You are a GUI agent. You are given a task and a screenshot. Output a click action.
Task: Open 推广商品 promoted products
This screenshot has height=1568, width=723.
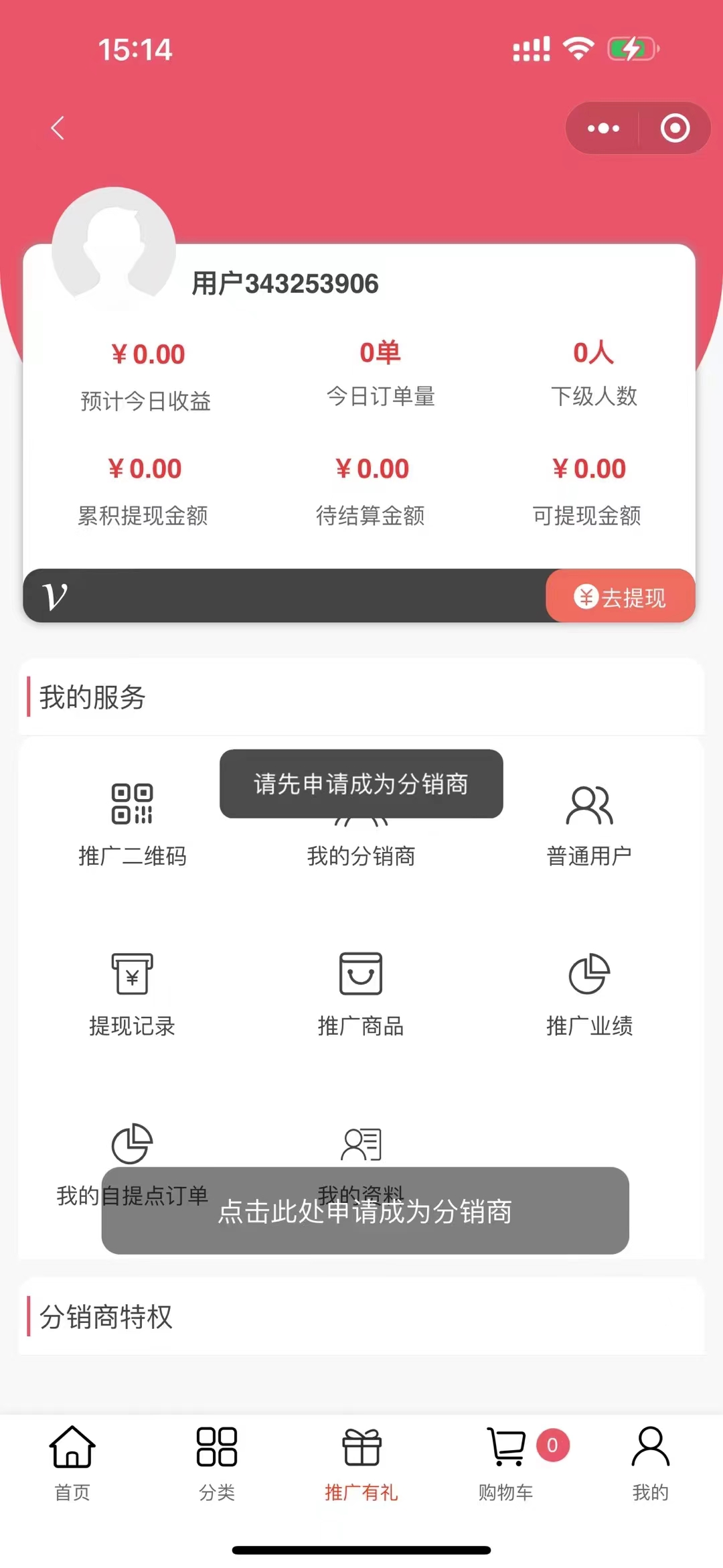pyautogui.click(x=361, y=995)
